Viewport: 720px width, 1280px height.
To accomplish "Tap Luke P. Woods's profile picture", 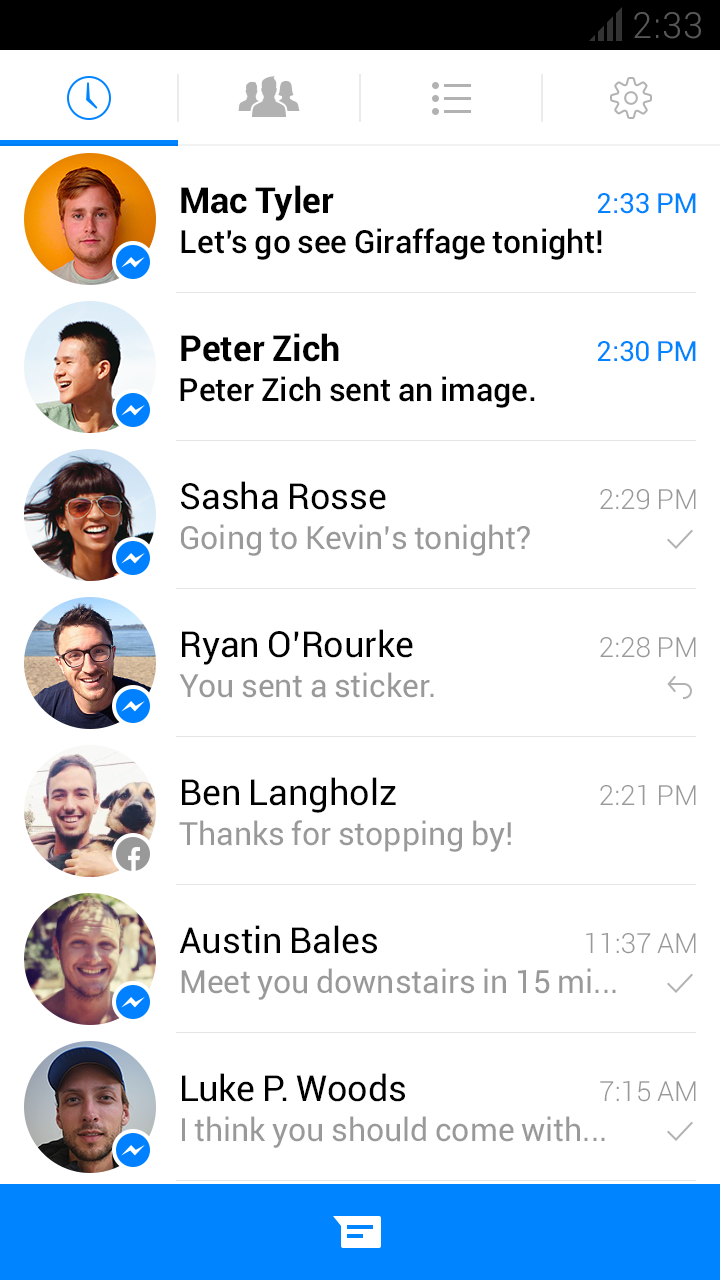I will (89, 1107).
